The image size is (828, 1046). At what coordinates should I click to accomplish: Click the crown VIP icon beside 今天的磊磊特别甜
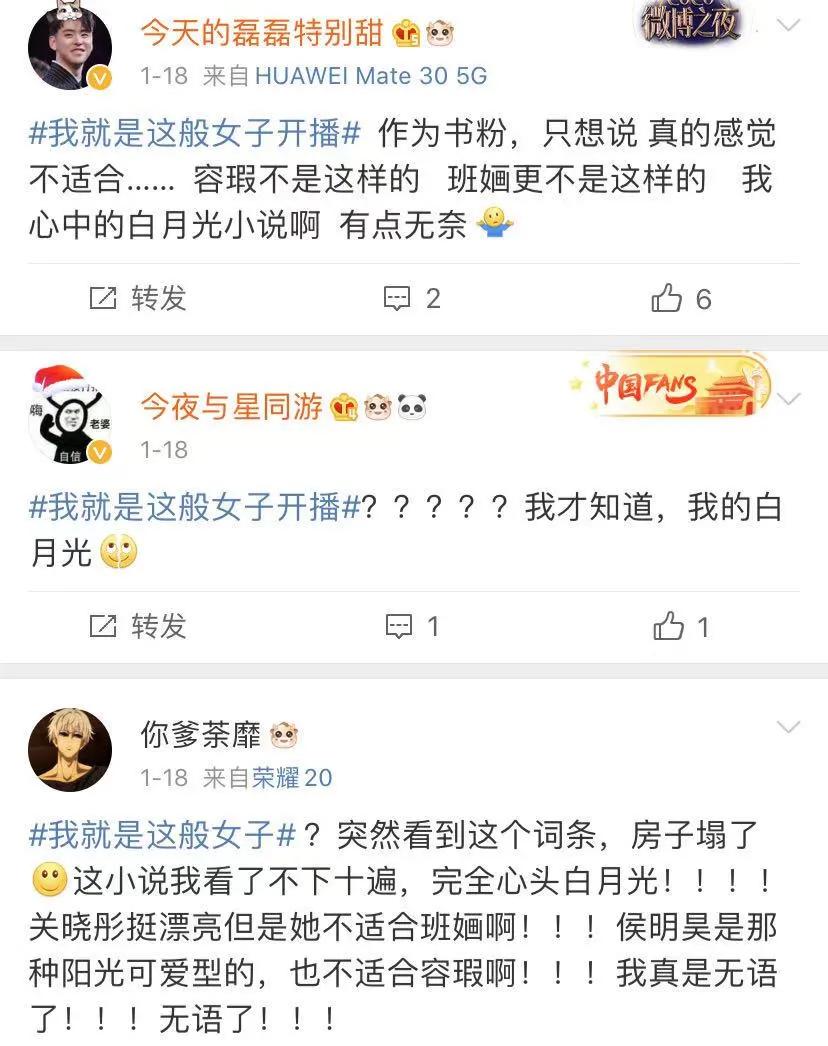tap(407, 32)
